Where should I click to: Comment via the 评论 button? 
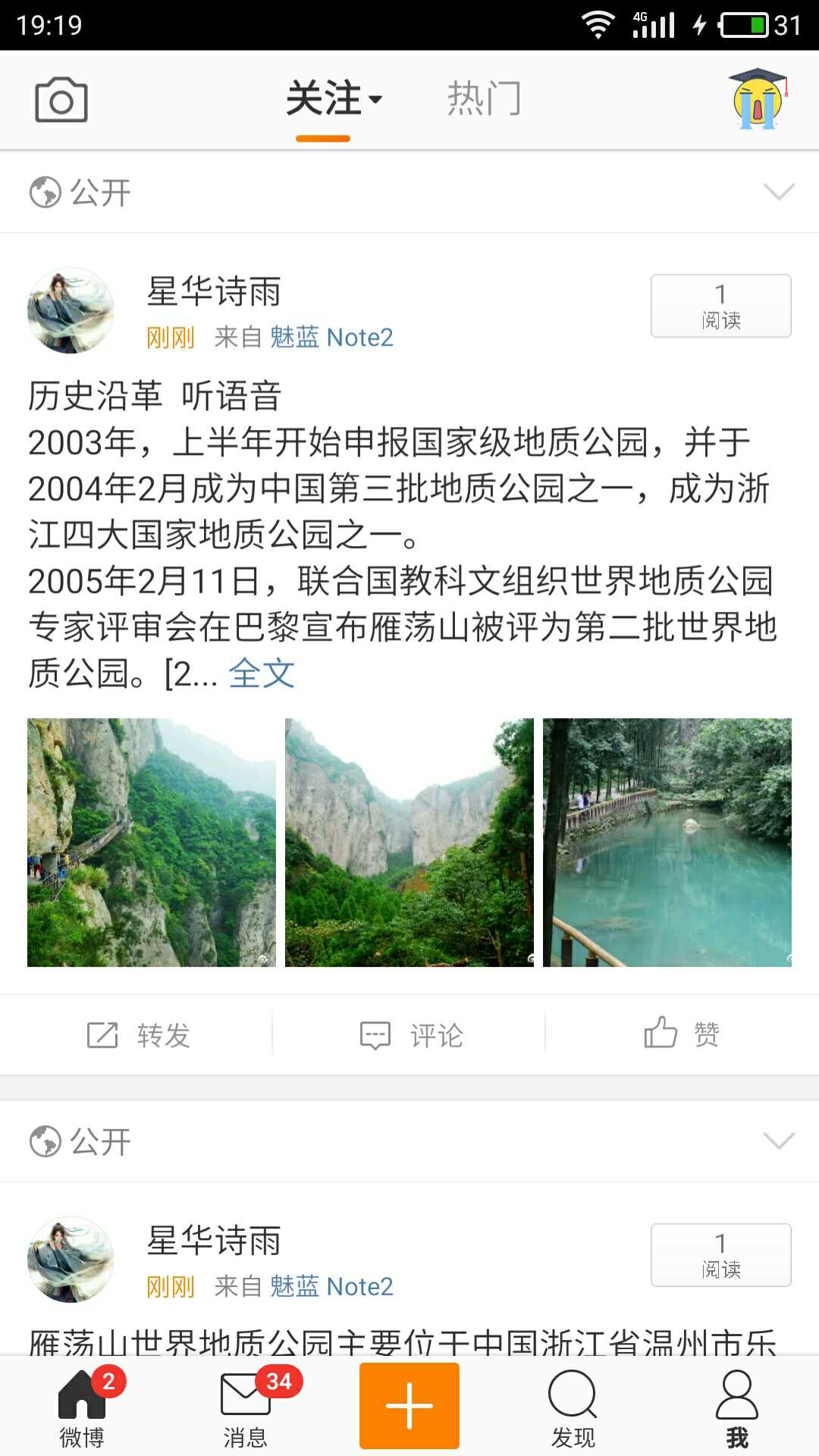[410, 1035]
